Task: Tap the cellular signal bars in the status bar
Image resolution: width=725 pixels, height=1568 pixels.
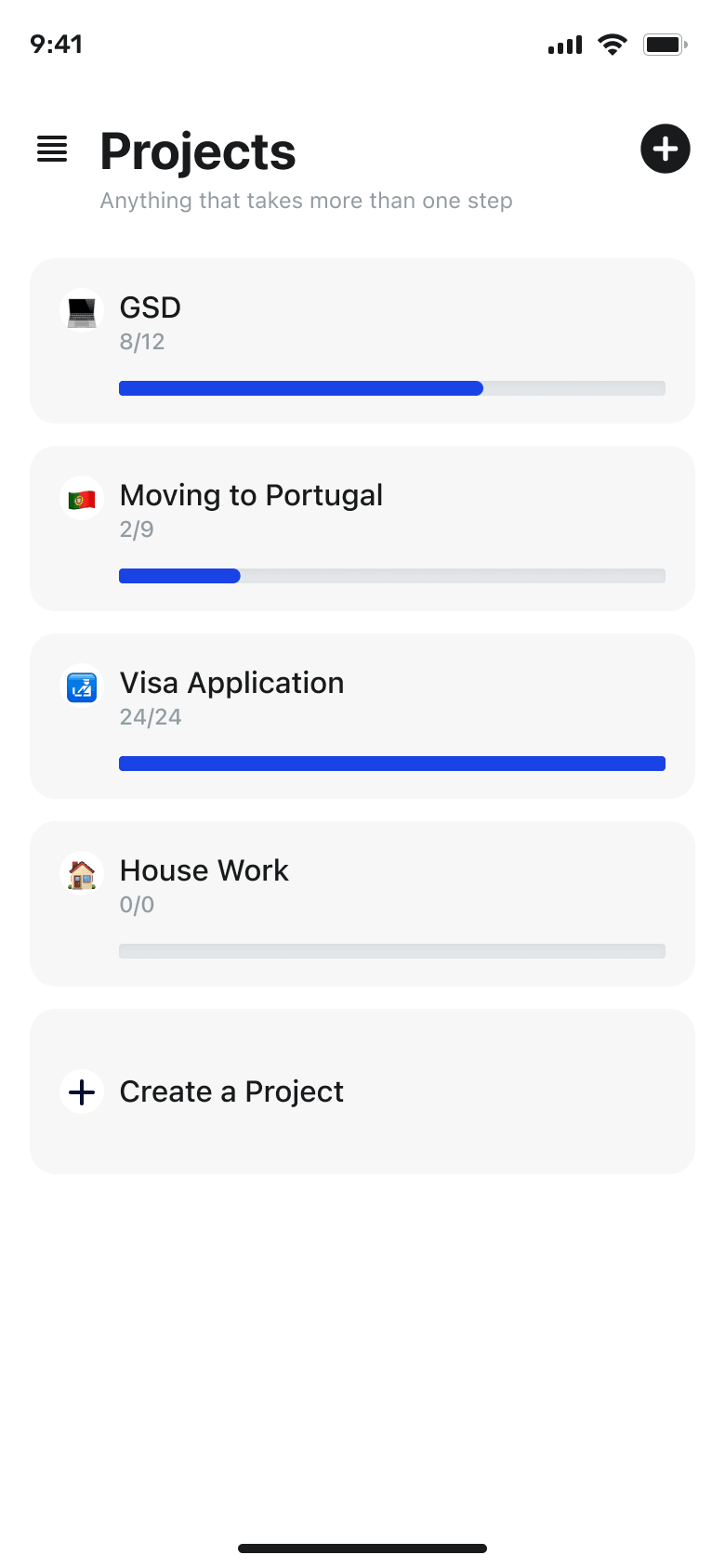Action: click(x=562, y=44)
